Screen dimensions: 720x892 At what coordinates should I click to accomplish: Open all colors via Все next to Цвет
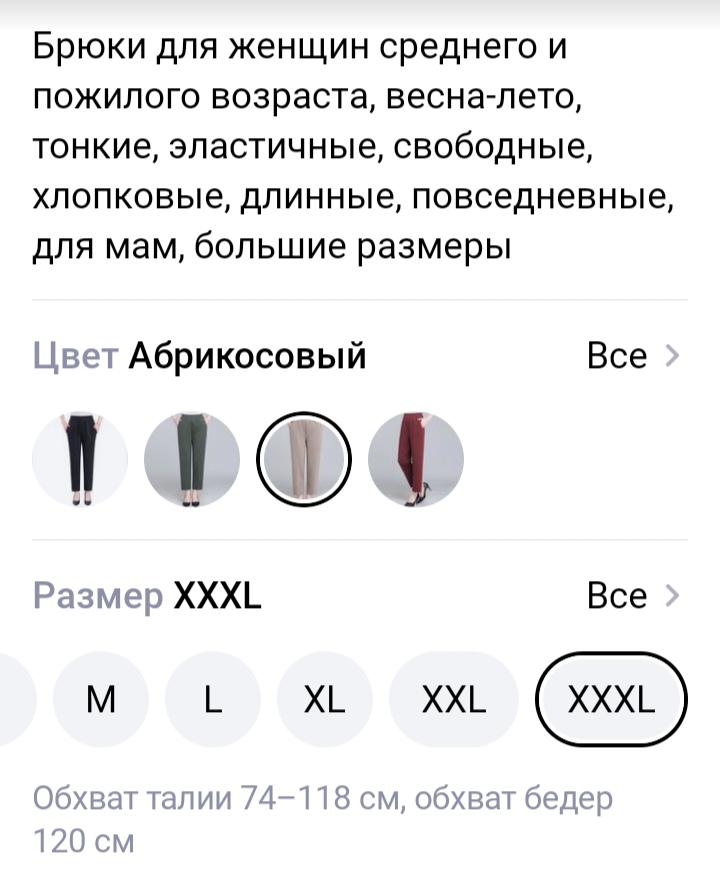coord(632,356)
